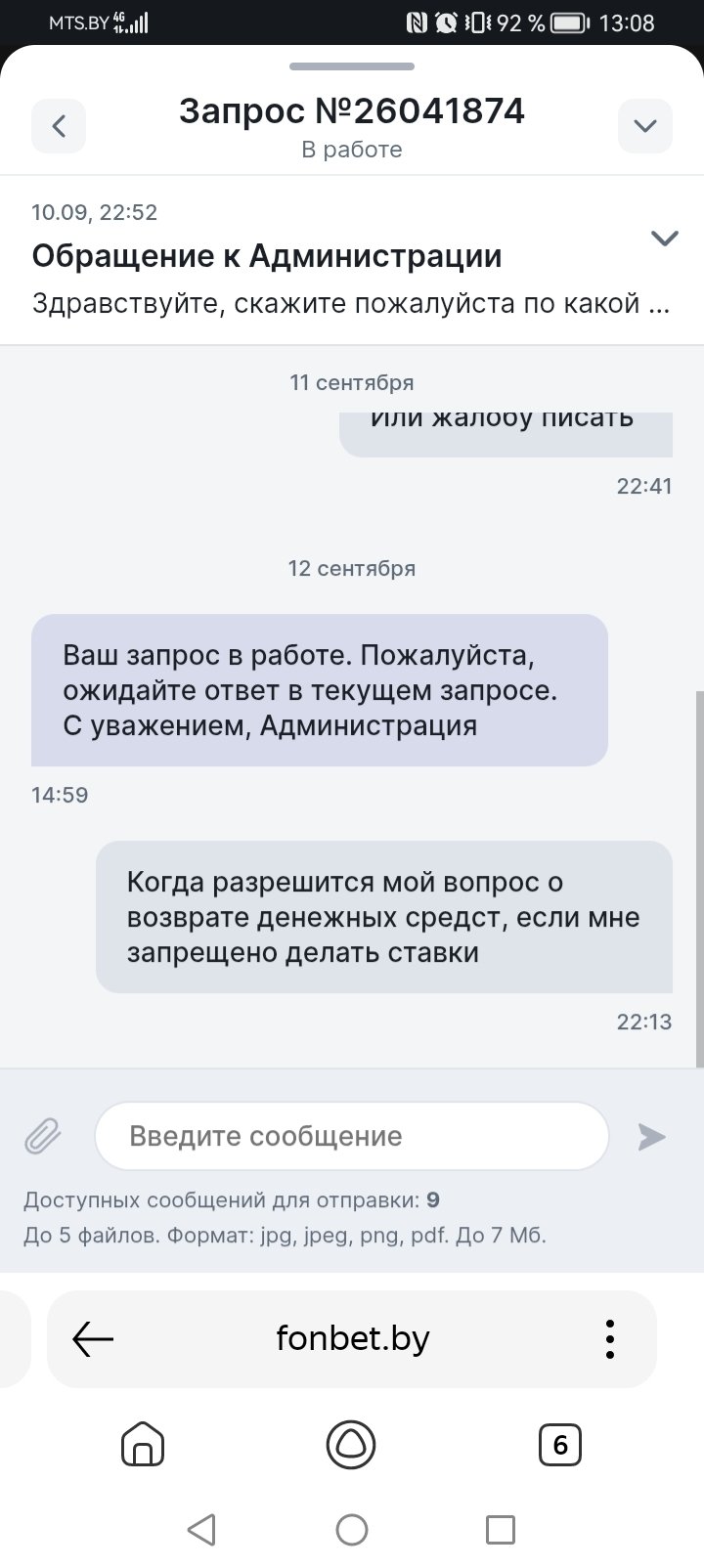Navigate back with the browser arrow

tap(94, 1338)
